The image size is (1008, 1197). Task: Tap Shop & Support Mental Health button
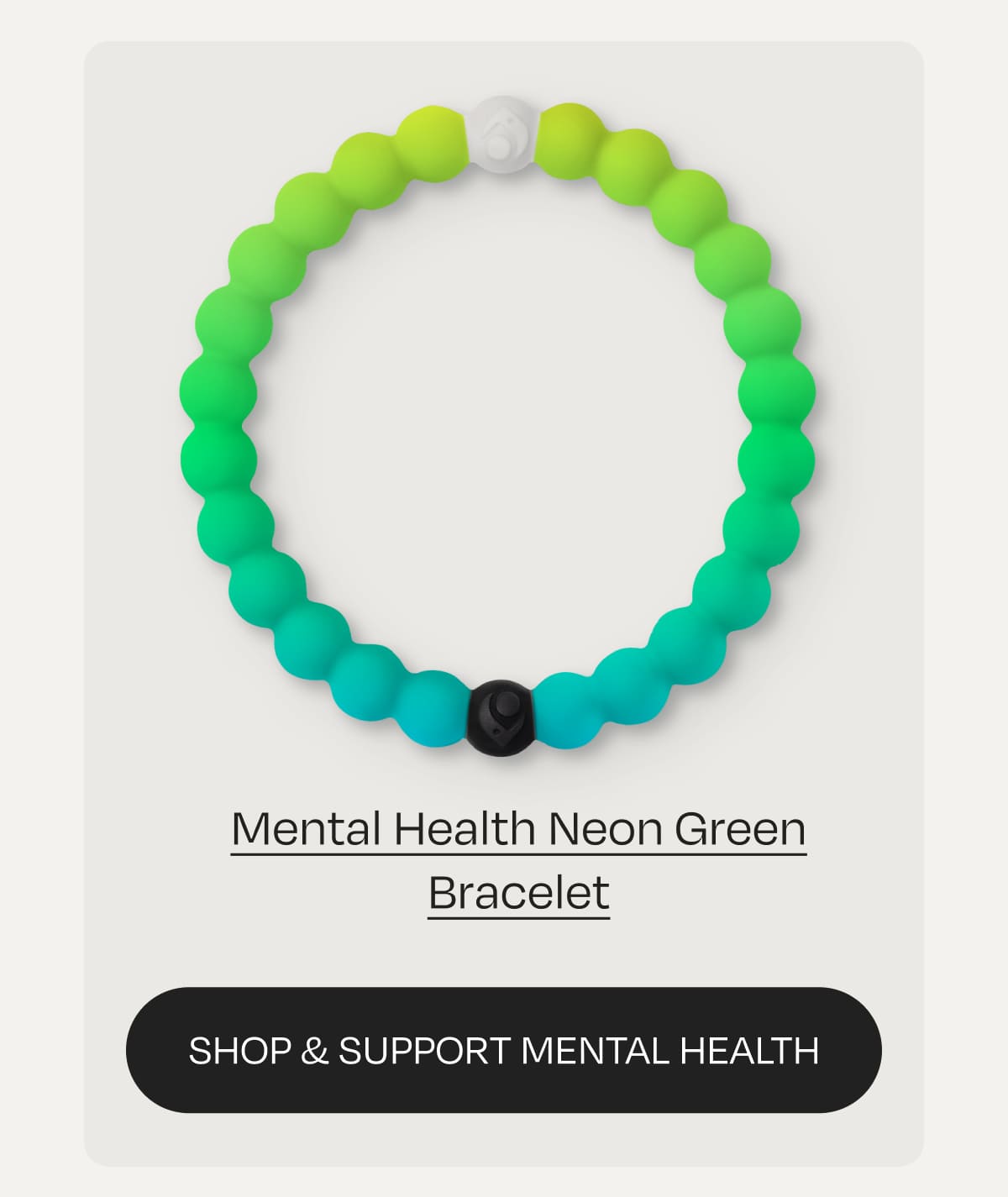click(x=504, y=1050)
